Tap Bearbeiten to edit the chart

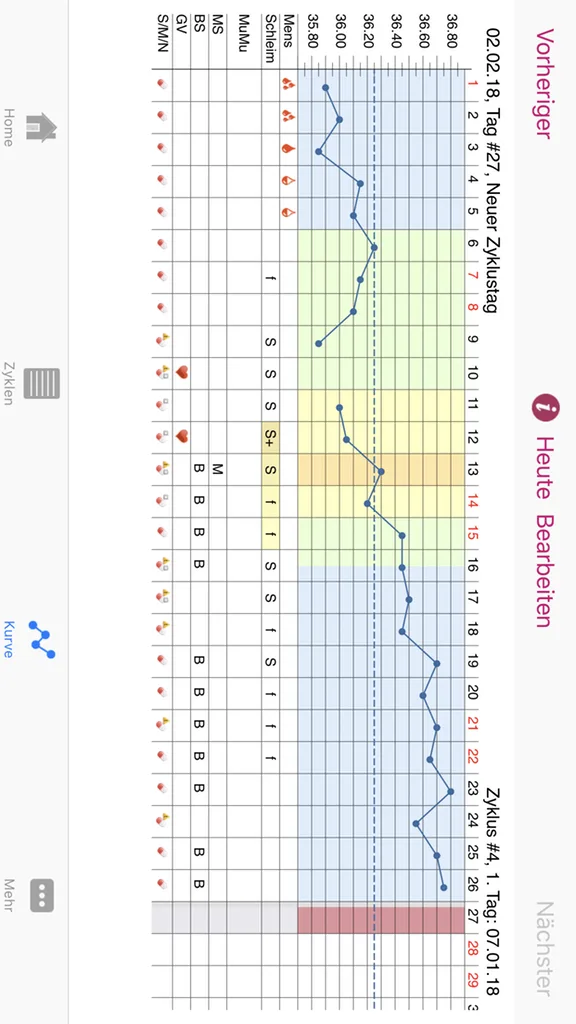(544, 571)
